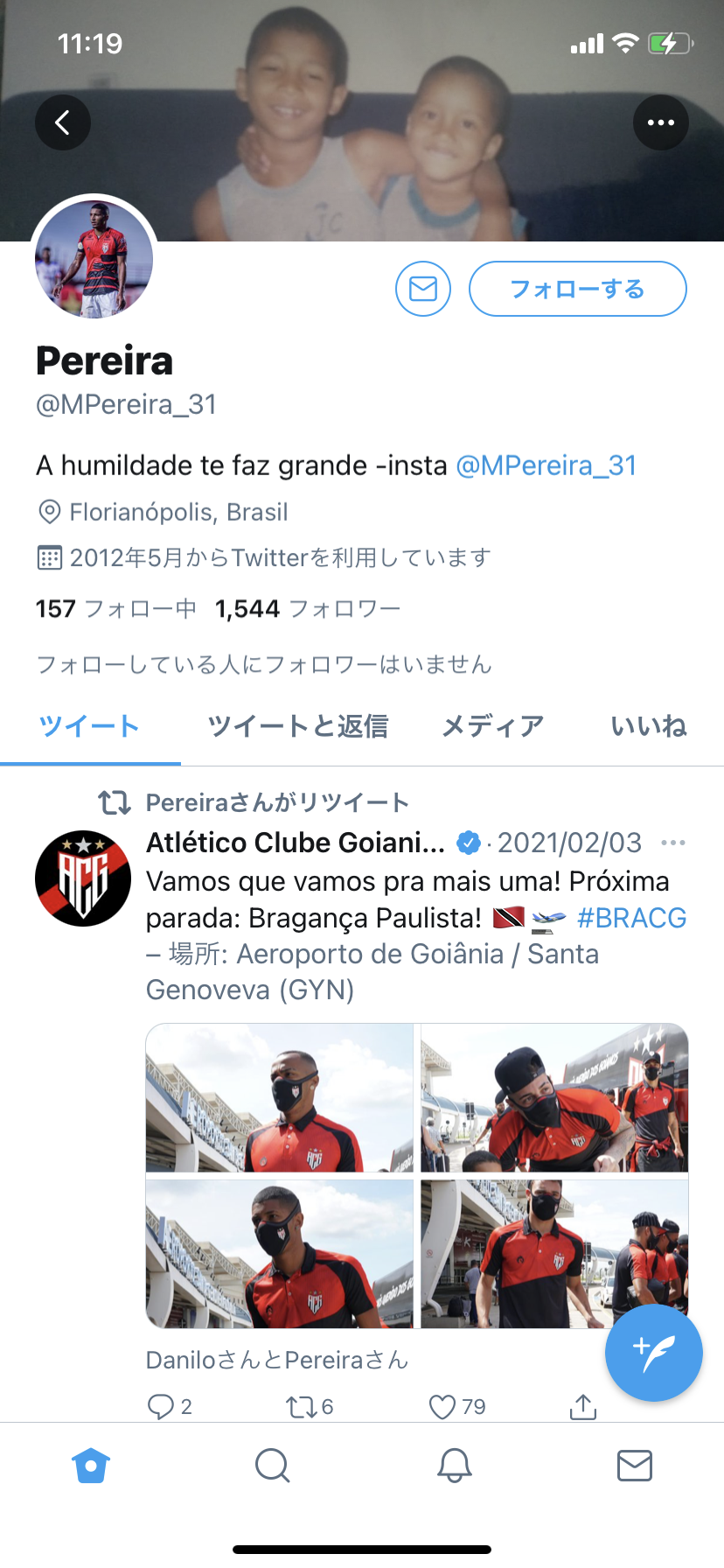Go back using the arrow button

(62, 122)
